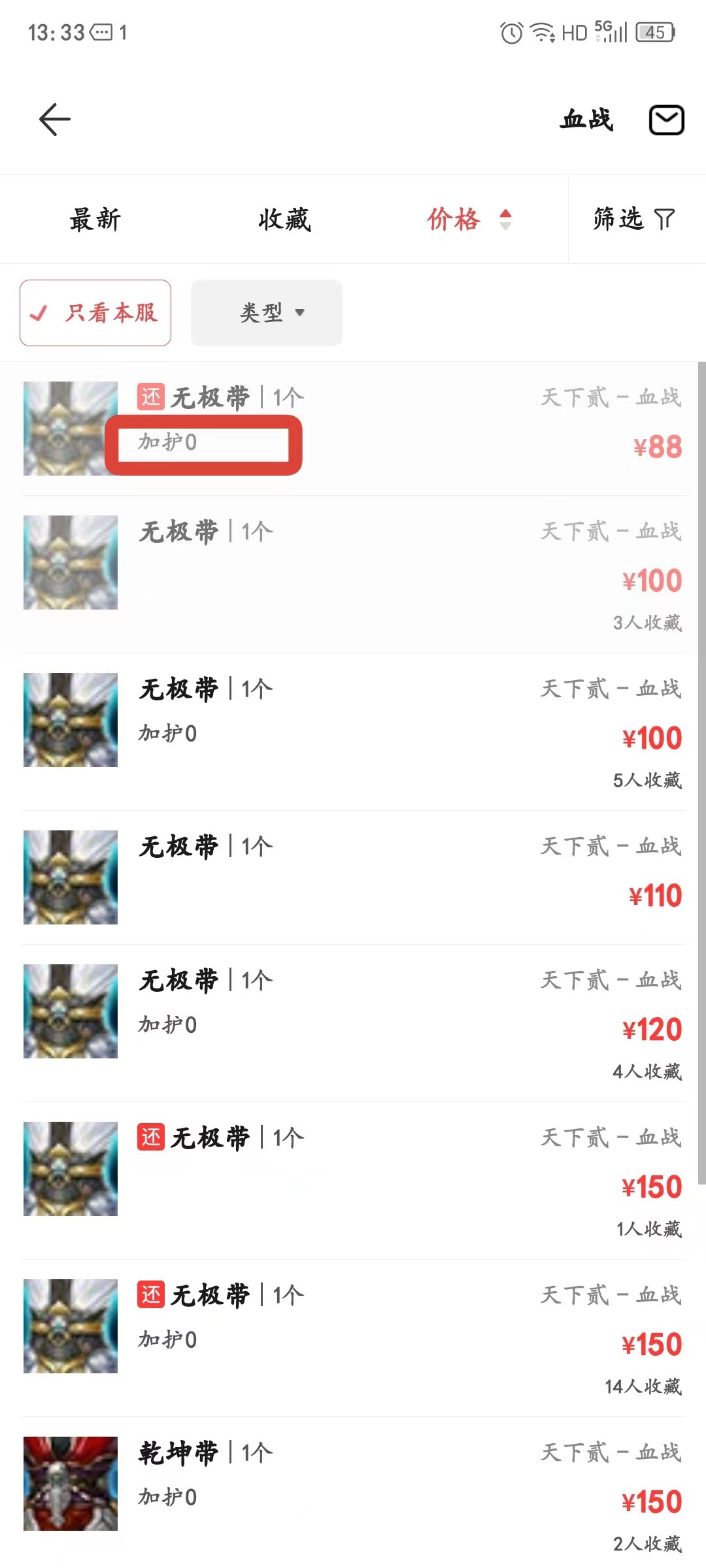Open the 无极带 listing priced ¥88

pos(353,428)
